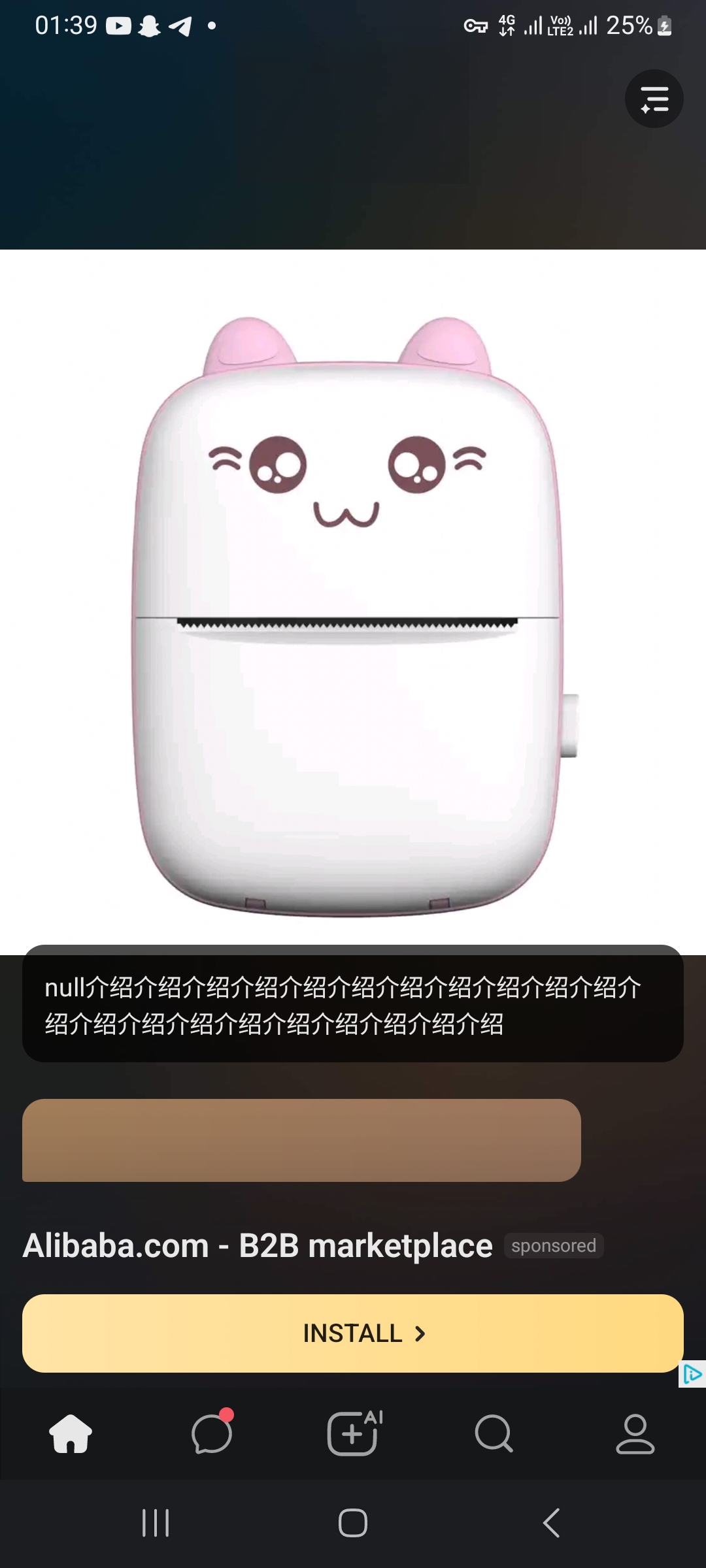Switch to the Home tab
706x1568 pixels.
coord(71,1434)
